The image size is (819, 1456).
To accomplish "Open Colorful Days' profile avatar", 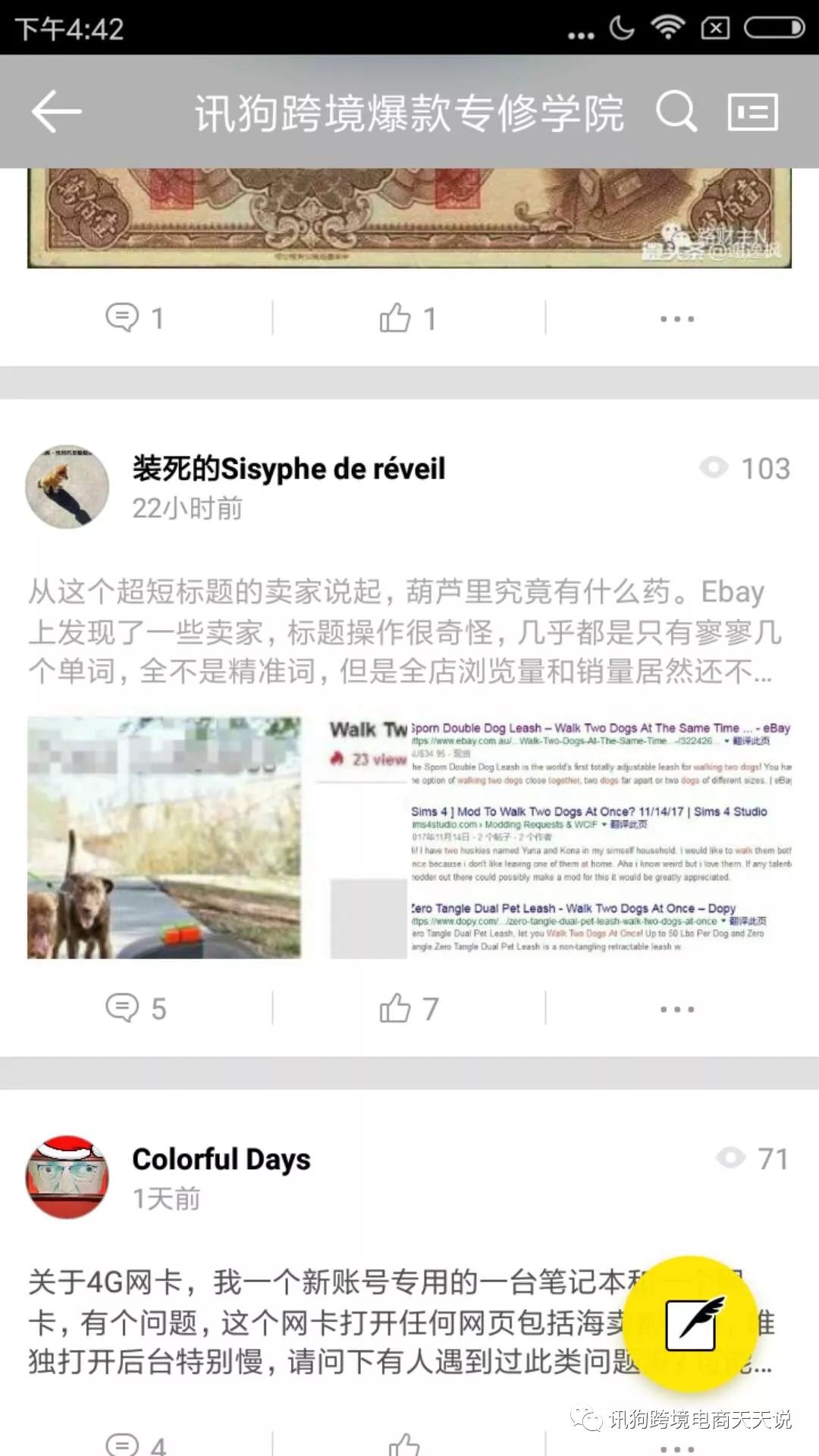I will [67, 1177].
